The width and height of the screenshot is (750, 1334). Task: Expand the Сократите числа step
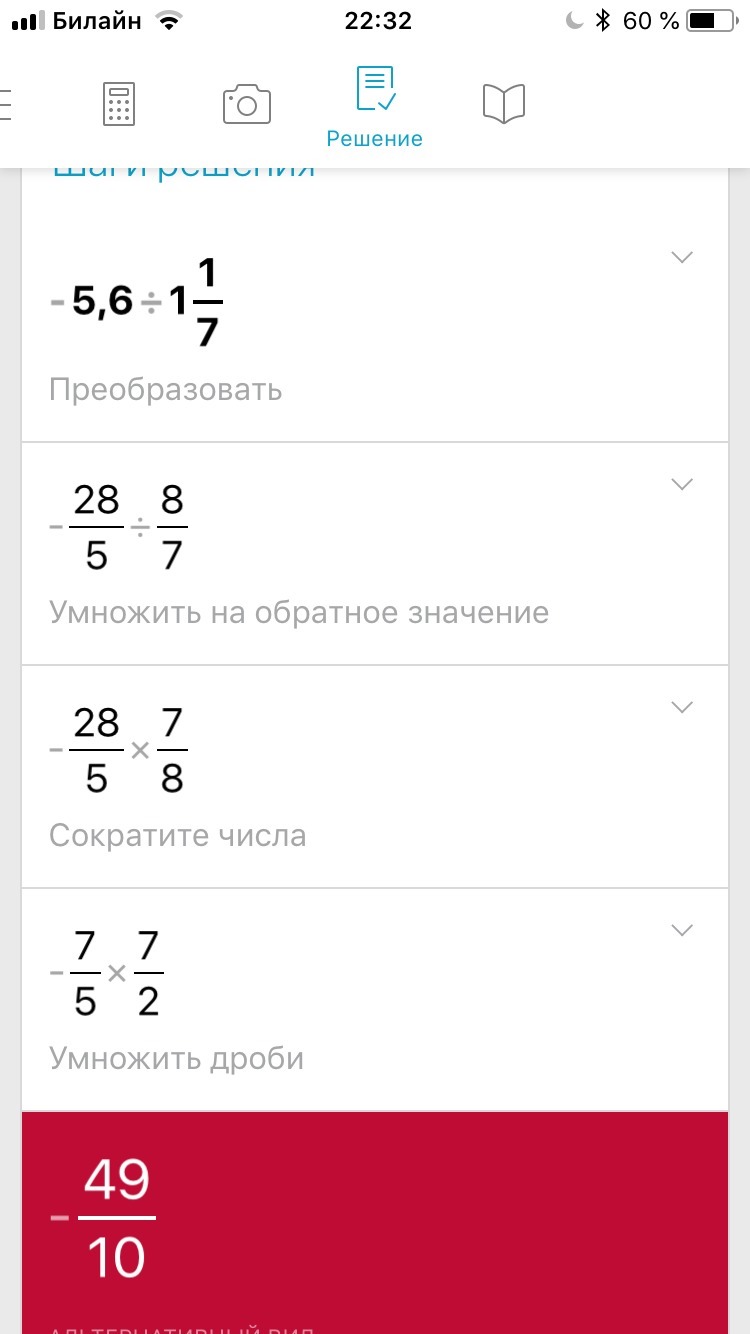(681, 708)
